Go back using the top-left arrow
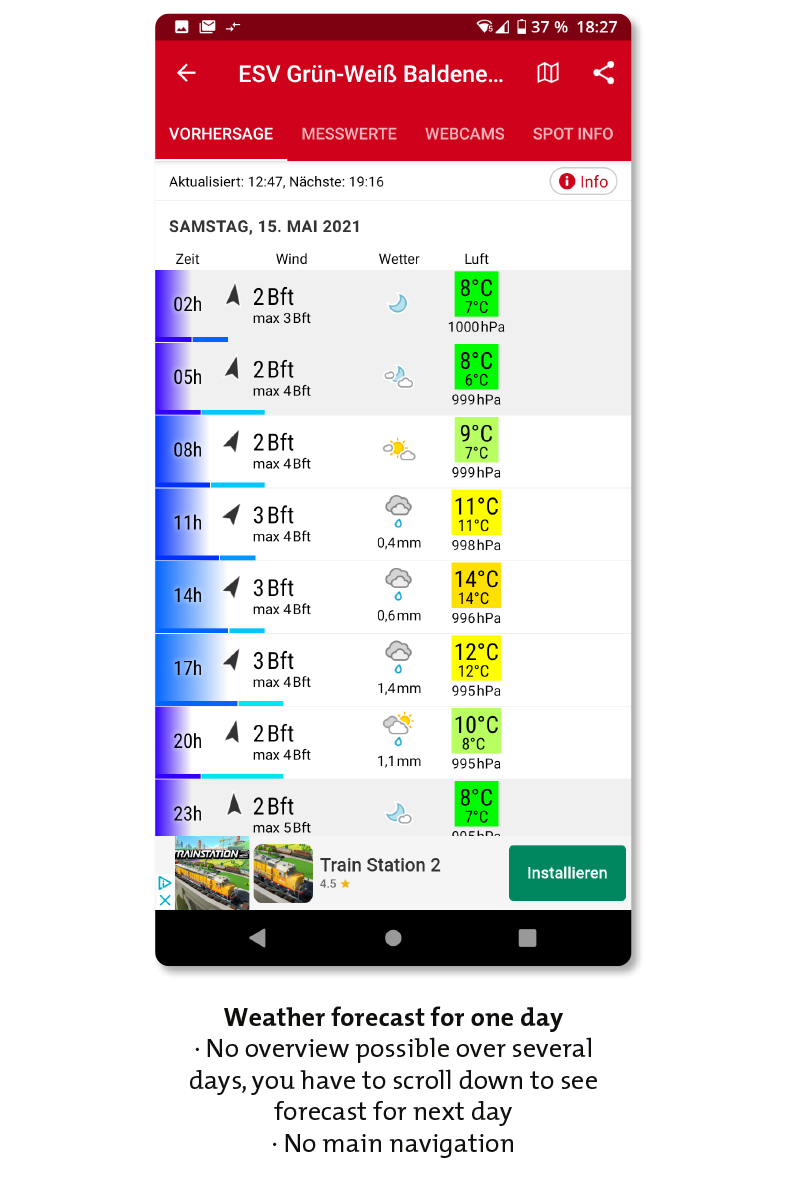 click(x=186, y=73)
